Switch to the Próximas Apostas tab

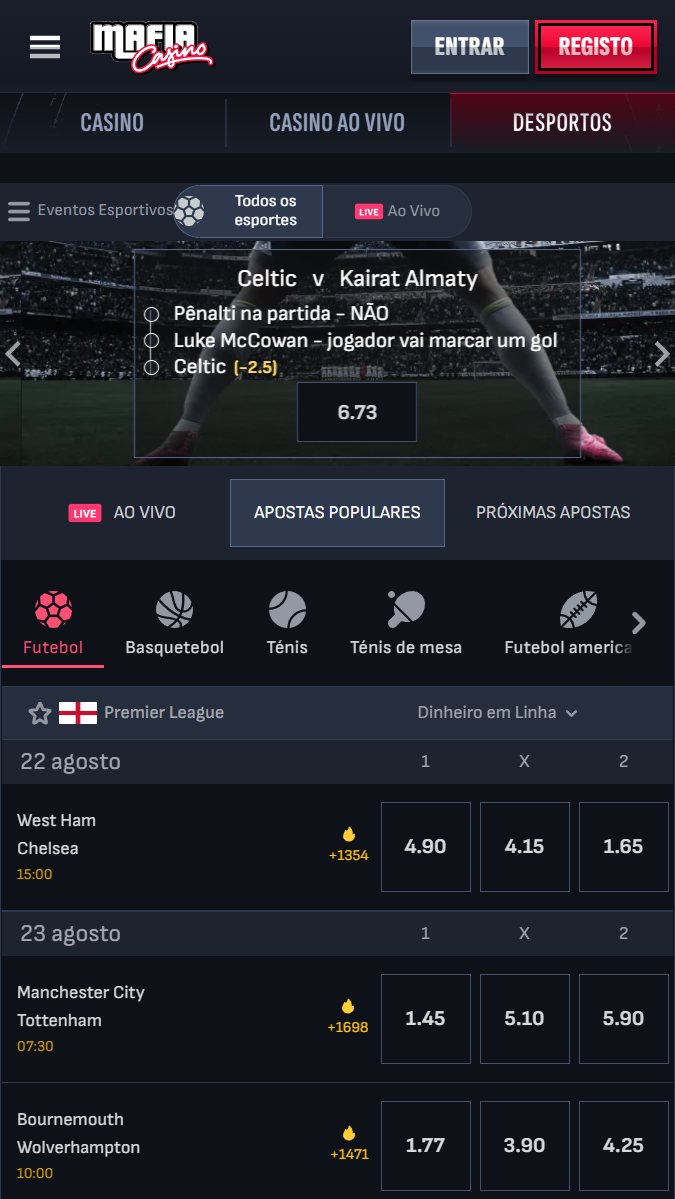pos(553,512)
